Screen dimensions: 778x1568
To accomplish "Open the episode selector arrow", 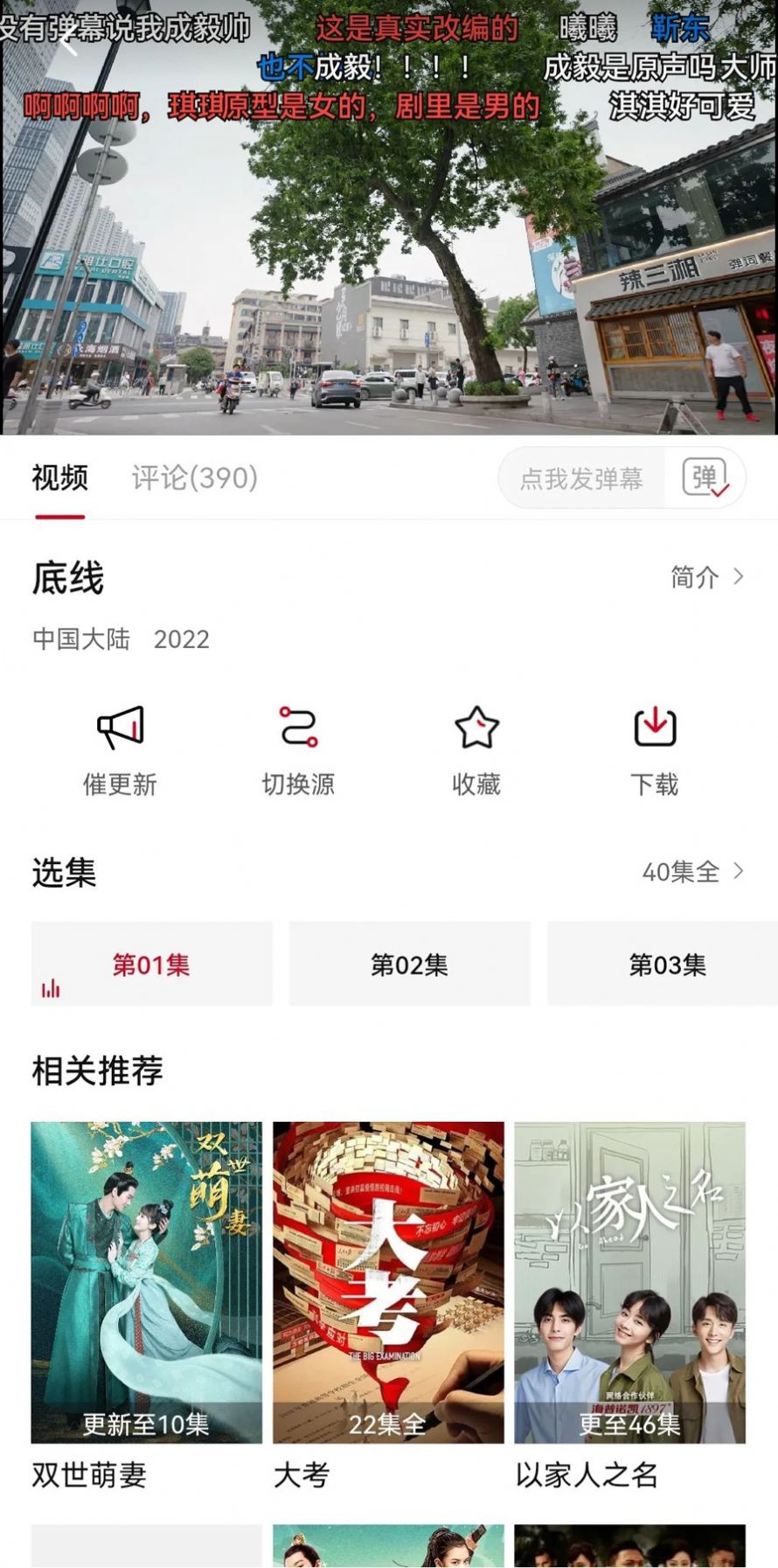I will click(739, 870).
